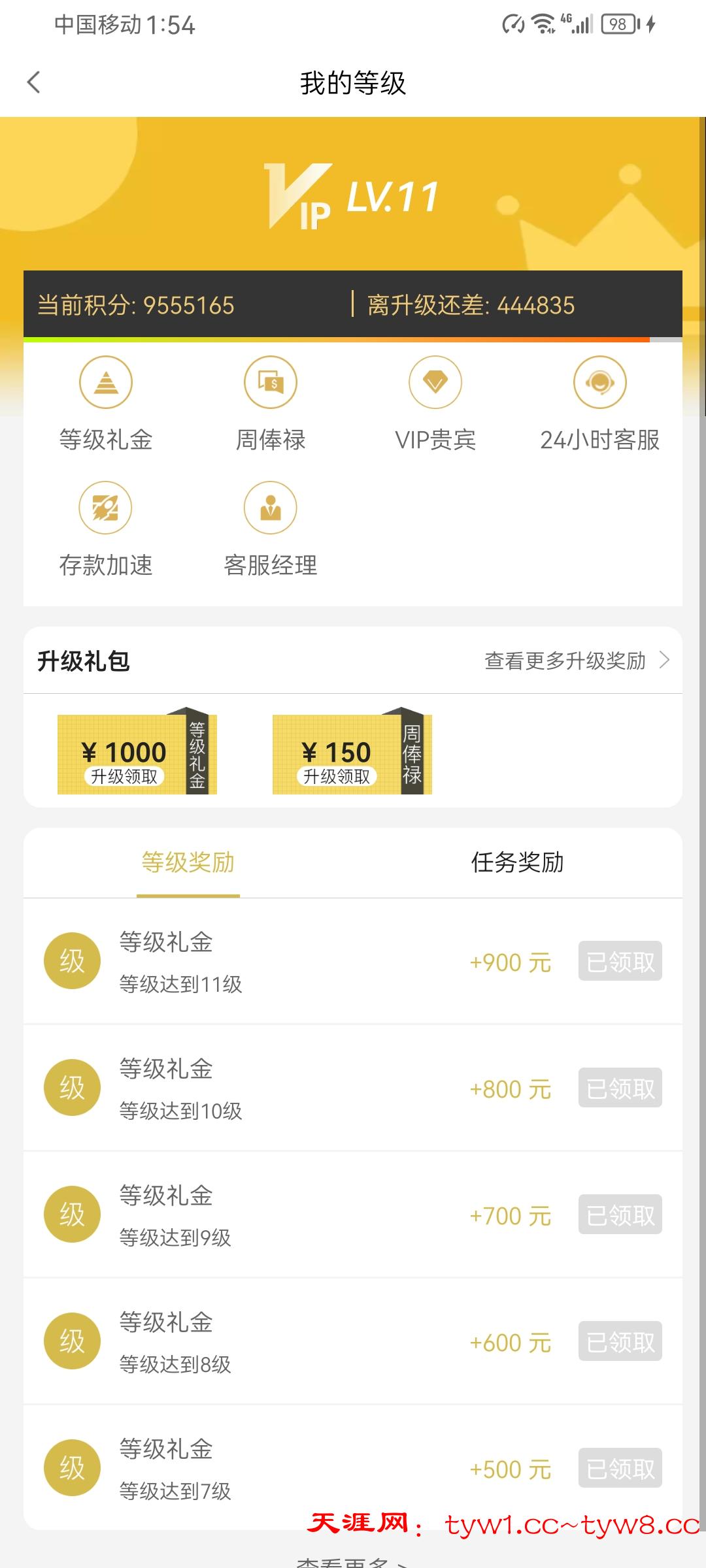Screen dimensions: 706x1568
Task: Select the 等级奖励 tab
Action: tap(188, 862)
